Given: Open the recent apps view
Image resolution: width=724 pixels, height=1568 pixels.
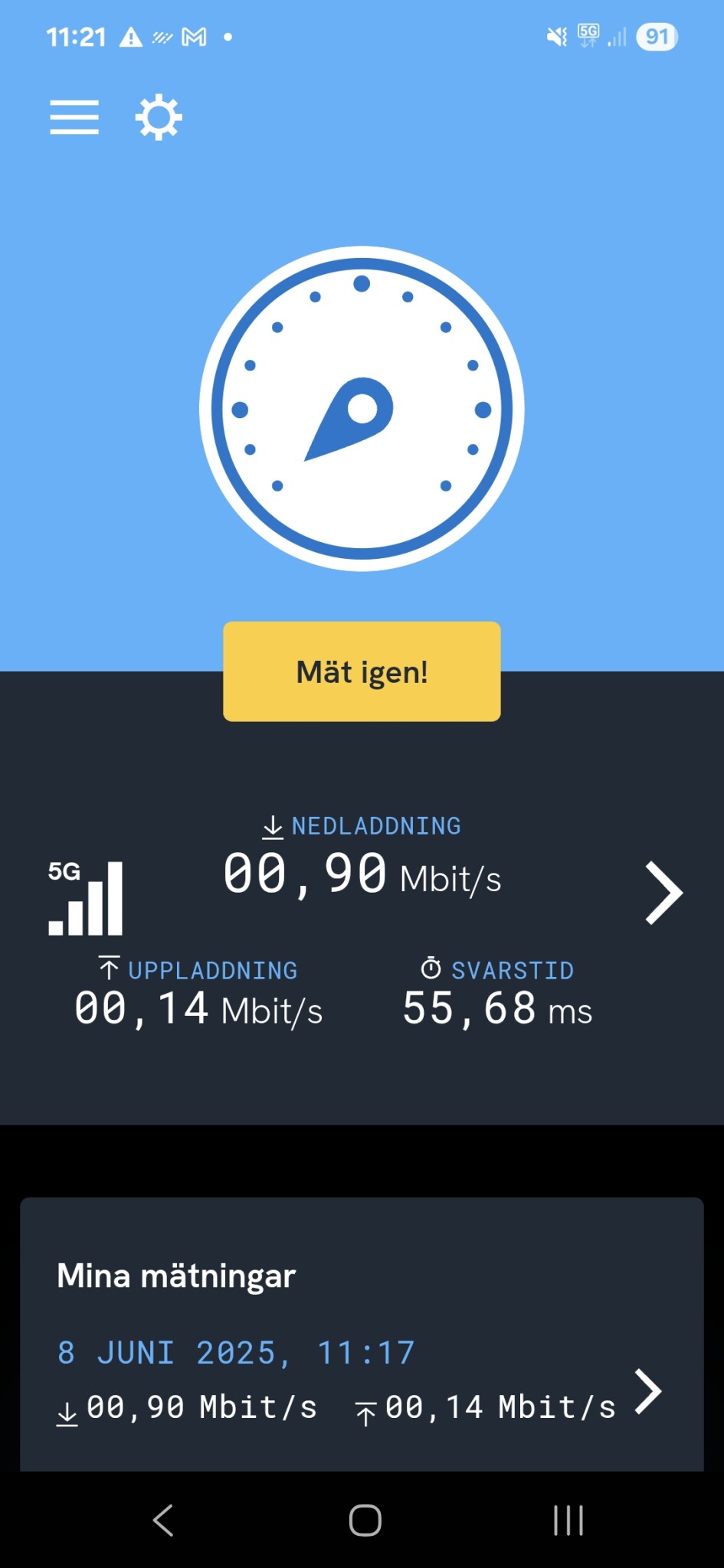Looking at the screenshot, I should [568, 1521].
